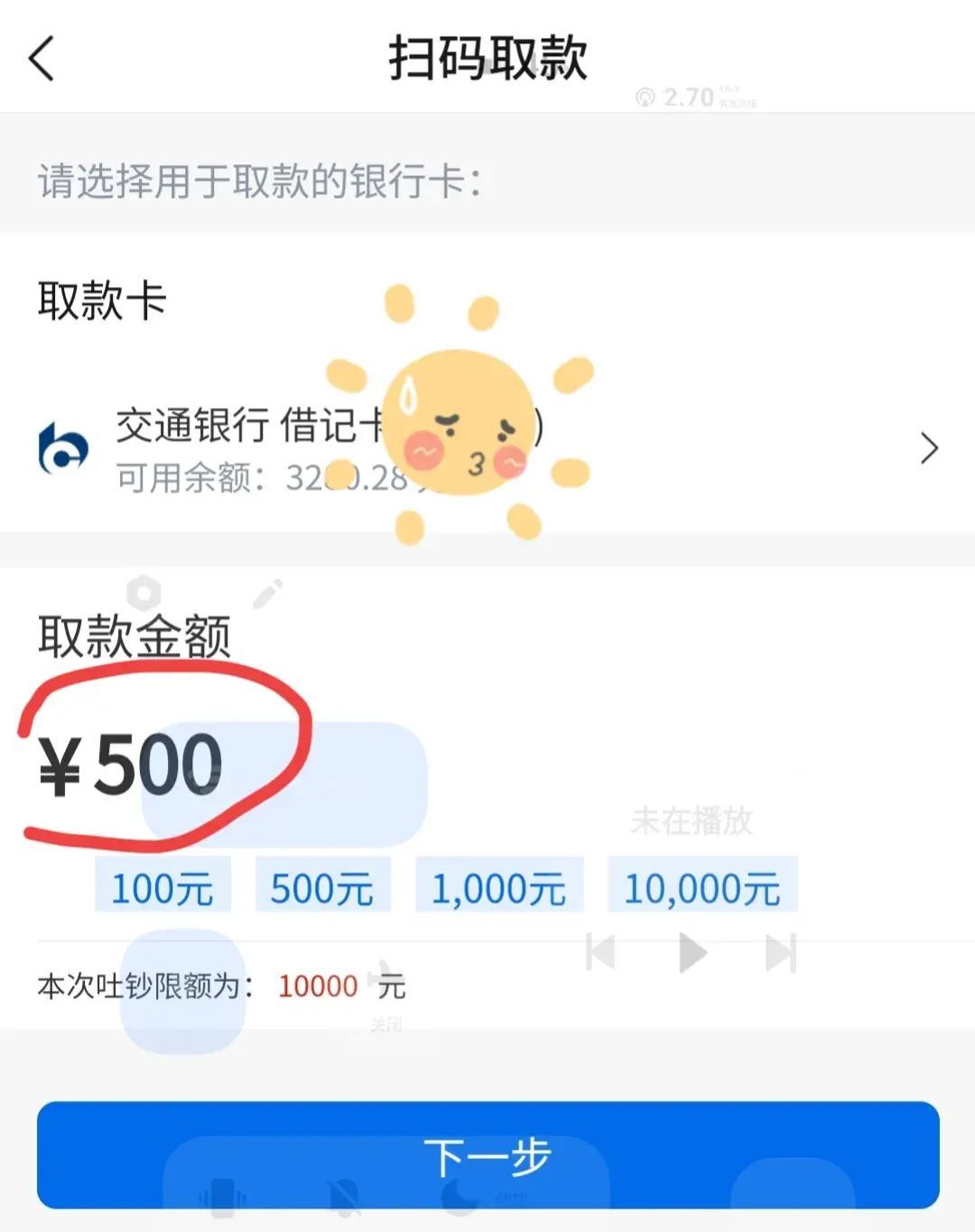Enable dark mode via the moon icon
The image size is (975, 1232).
(460, 1193)
